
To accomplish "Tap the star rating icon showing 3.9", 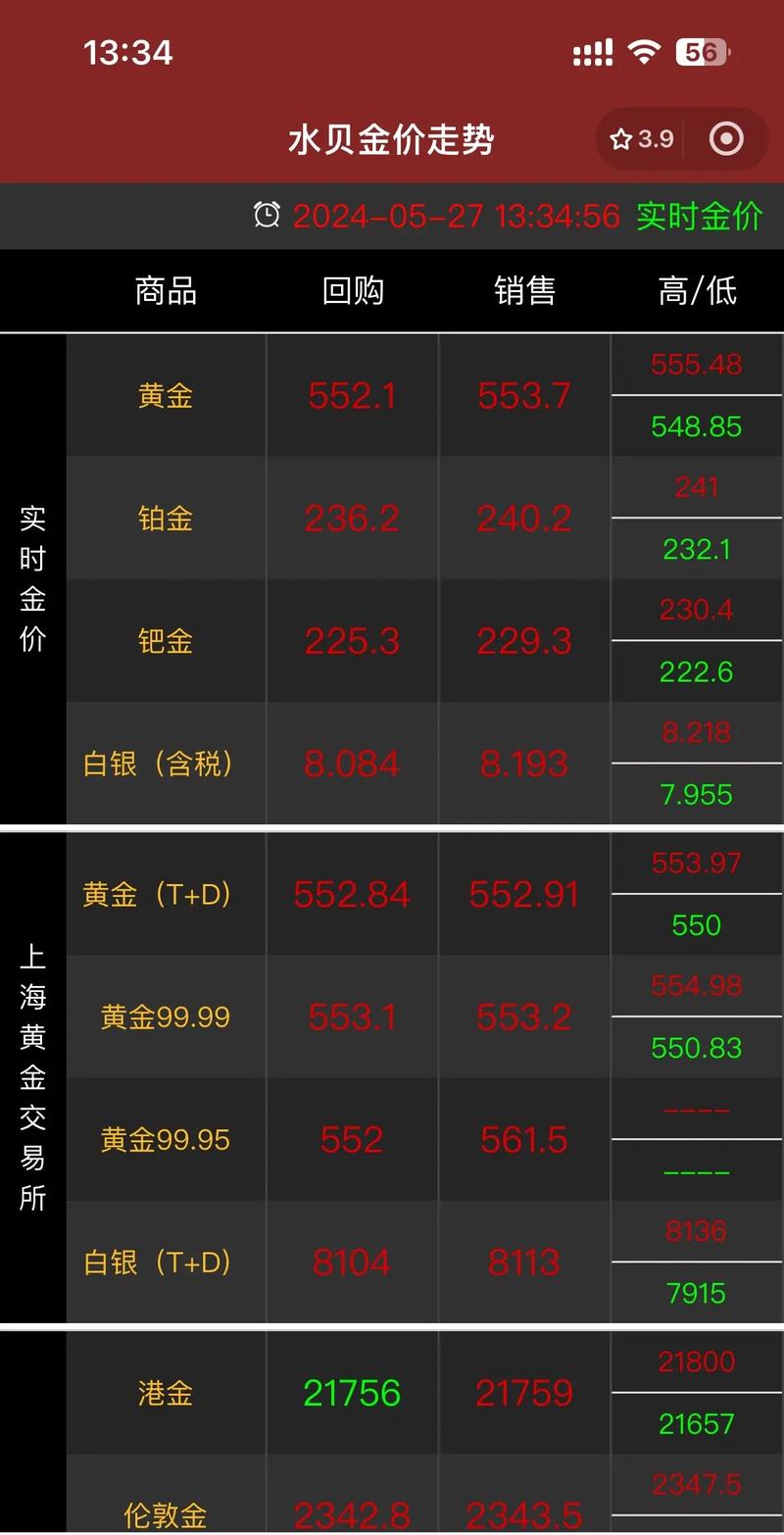I will [639, 139].
